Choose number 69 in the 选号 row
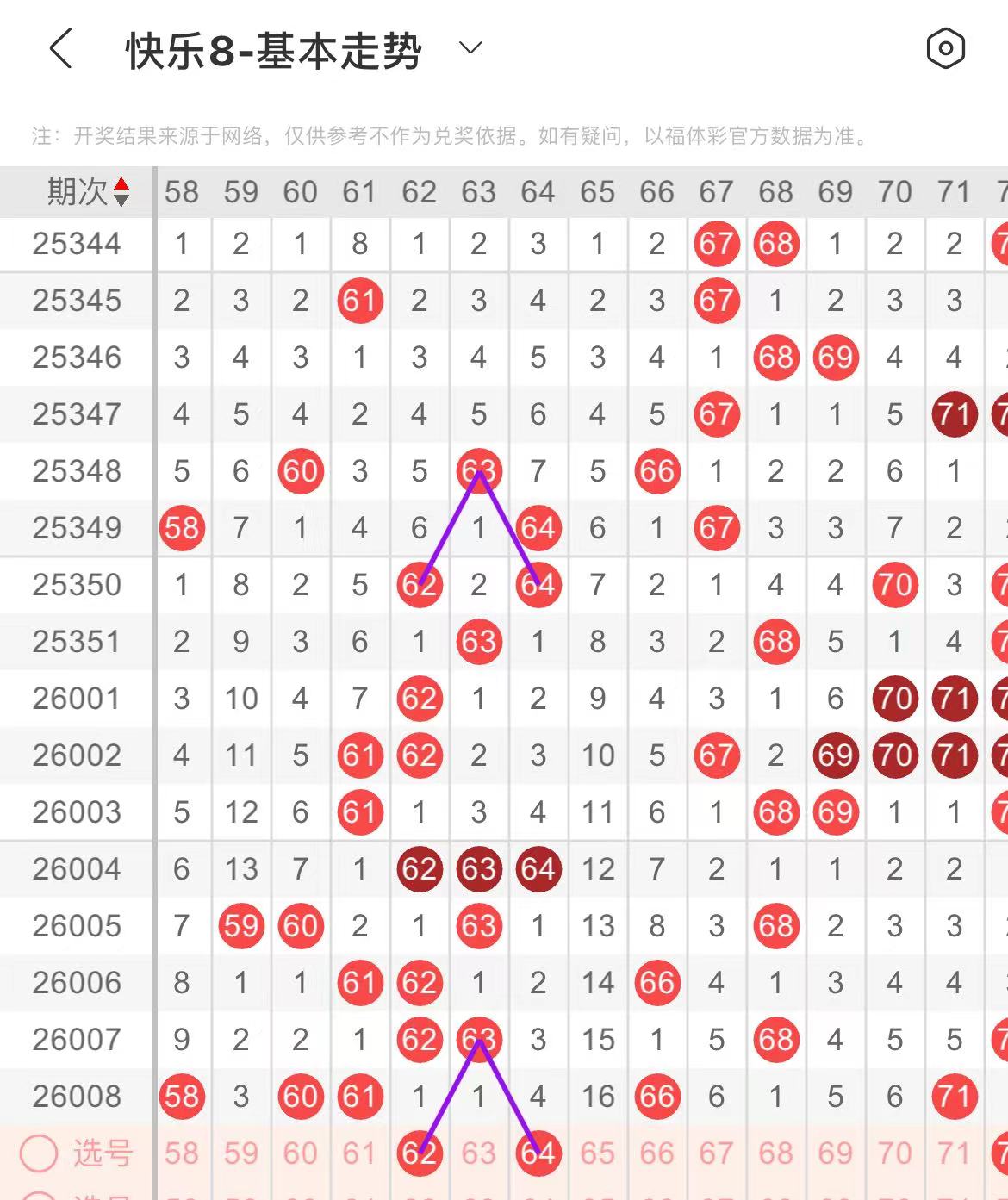The height and width of the screenshot is (1200, 1008). (x=836, y=1153)
